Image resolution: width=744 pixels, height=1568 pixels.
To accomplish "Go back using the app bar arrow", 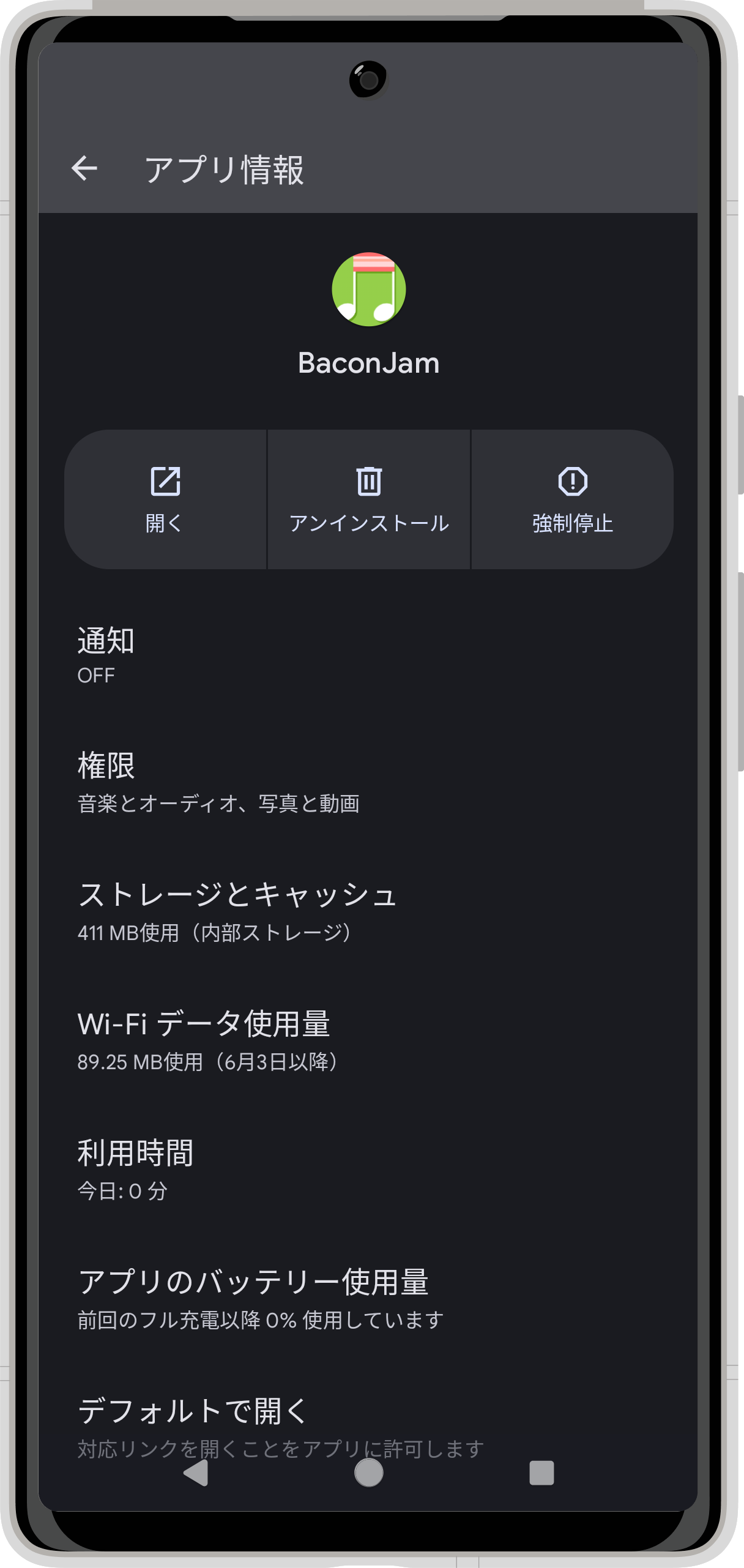I will tap(84, 169).
